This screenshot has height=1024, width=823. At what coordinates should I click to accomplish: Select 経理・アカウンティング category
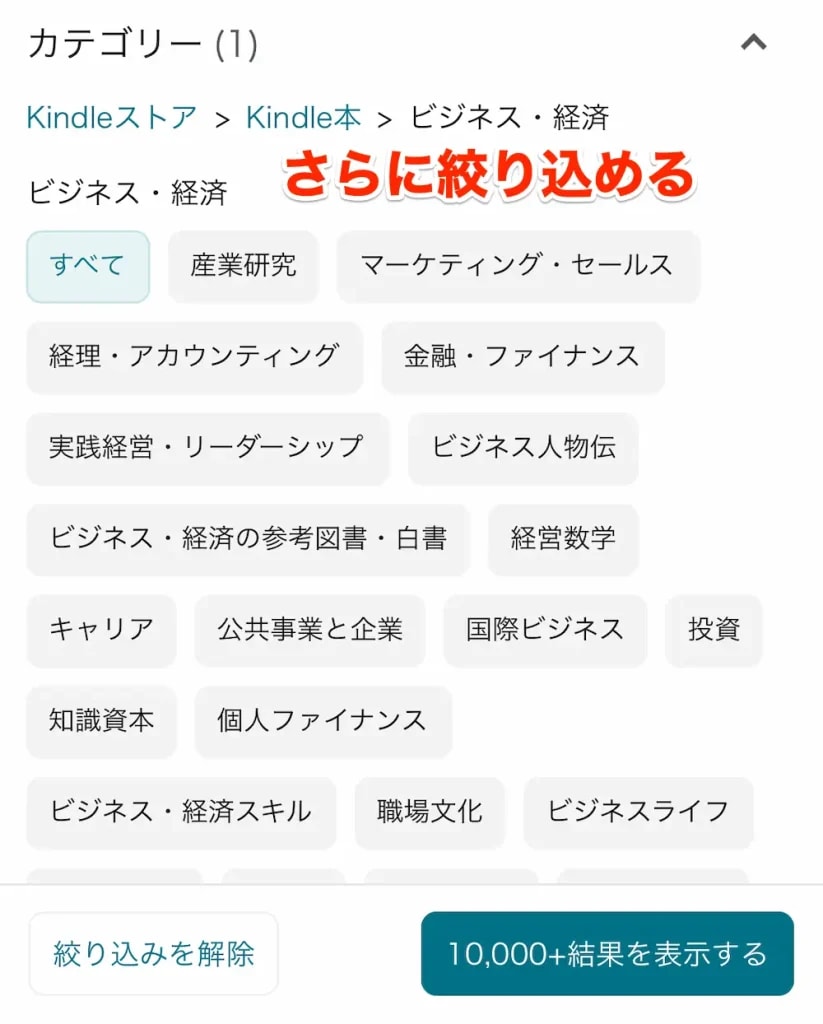click(194, 357)
